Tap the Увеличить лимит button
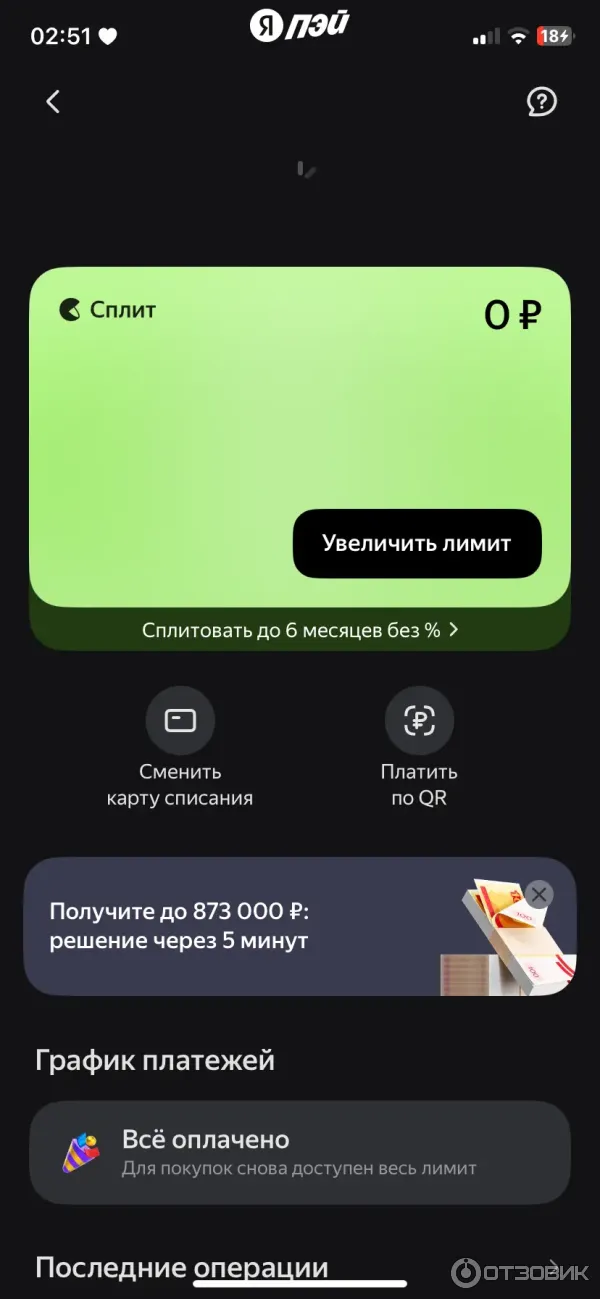Screen dimensions: 600x1299 coord(416,544)
